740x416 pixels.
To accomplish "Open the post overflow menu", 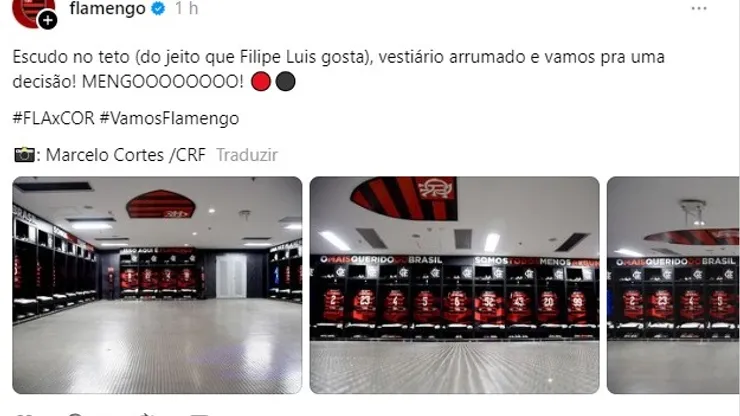I will (x=726, y=10).
